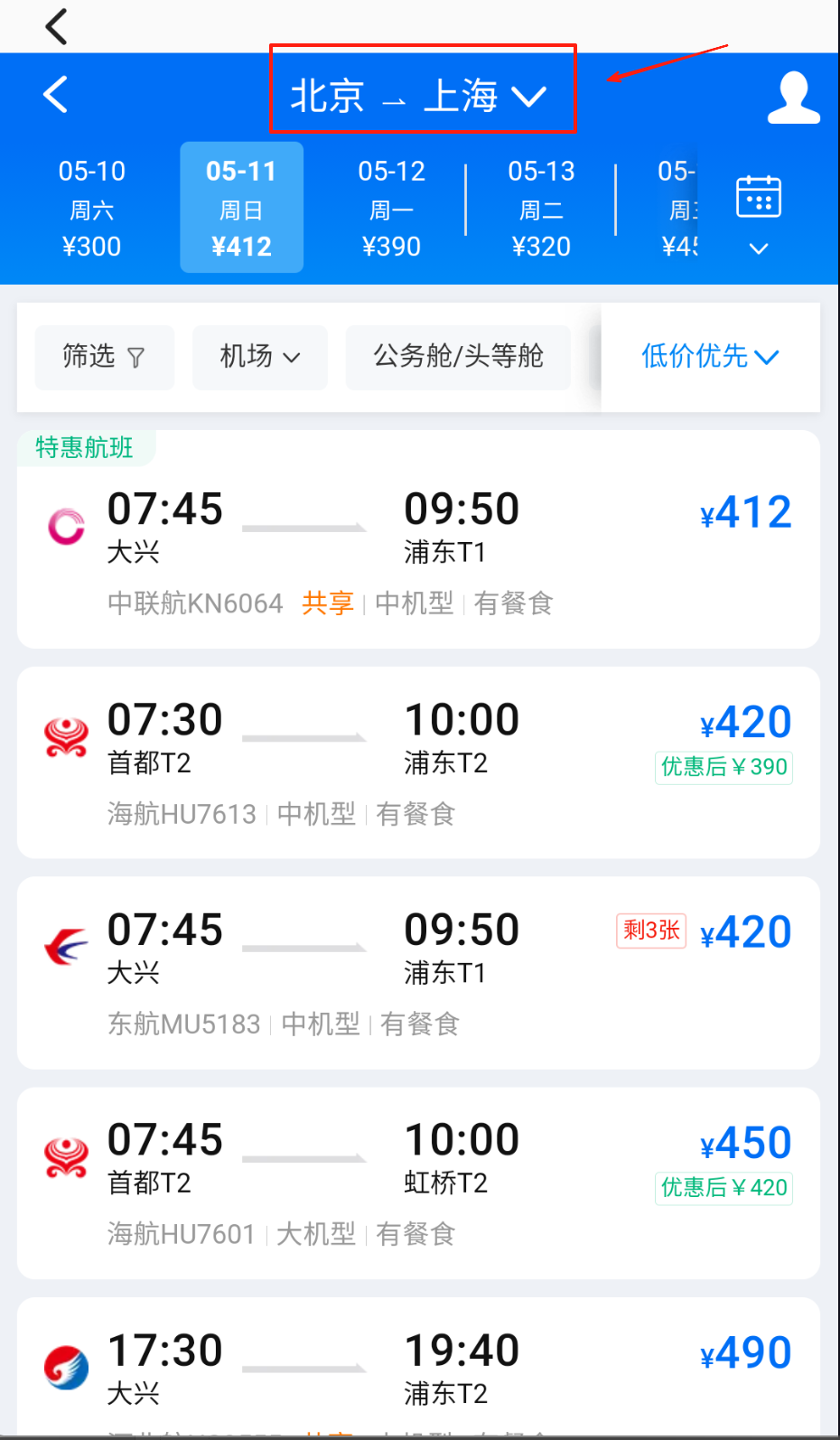Open the calendar date picker
Image resolution: width=840 pixels, height=1440 pixels.
click(759, 212)
